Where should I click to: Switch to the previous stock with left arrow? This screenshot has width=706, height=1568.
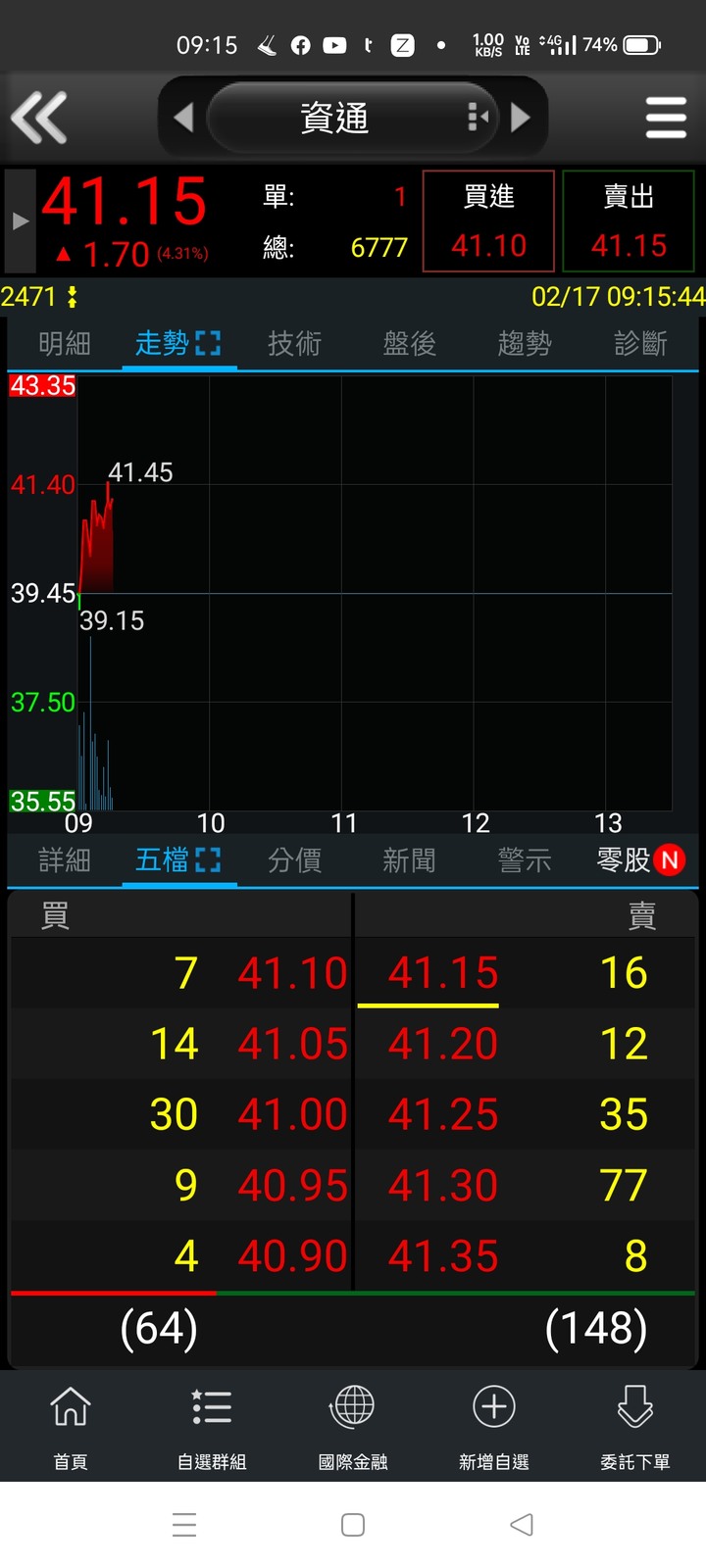click(x=183, y=118)
